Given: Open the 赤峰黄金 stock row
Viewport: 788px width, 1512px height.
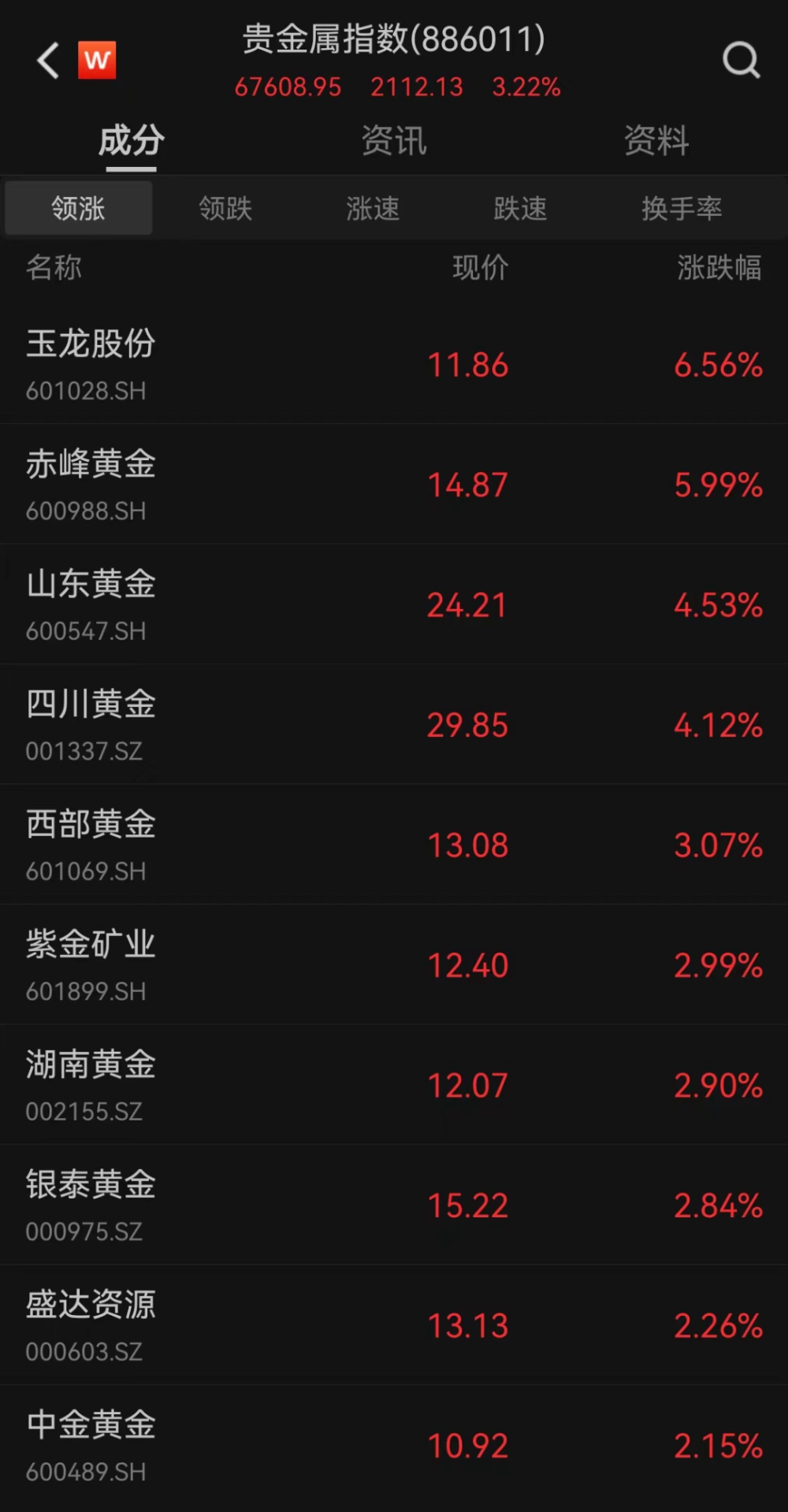Looking at the screenshot, I should [394, 485].
